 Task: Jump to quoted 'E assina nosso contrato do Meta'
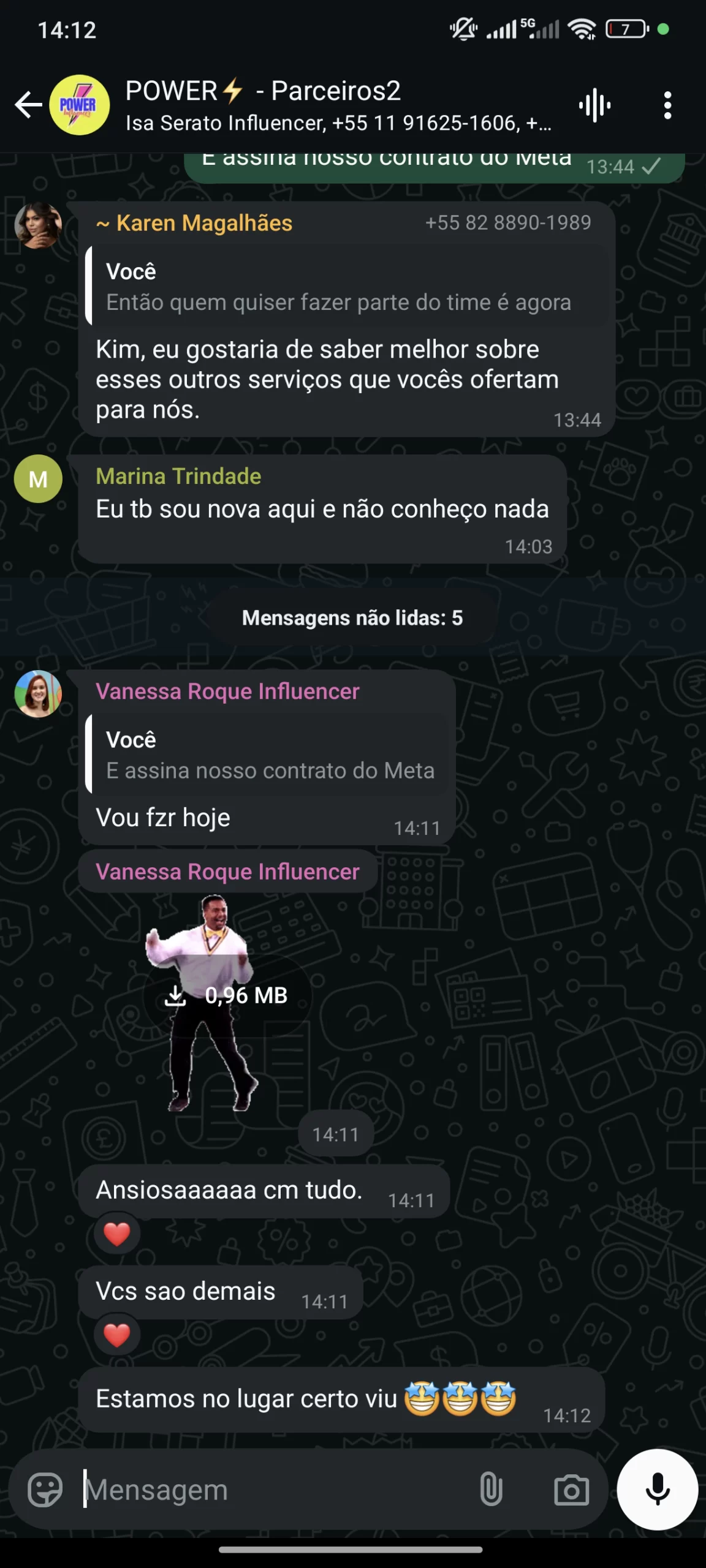pyautogui.click(x=270, y=755)
